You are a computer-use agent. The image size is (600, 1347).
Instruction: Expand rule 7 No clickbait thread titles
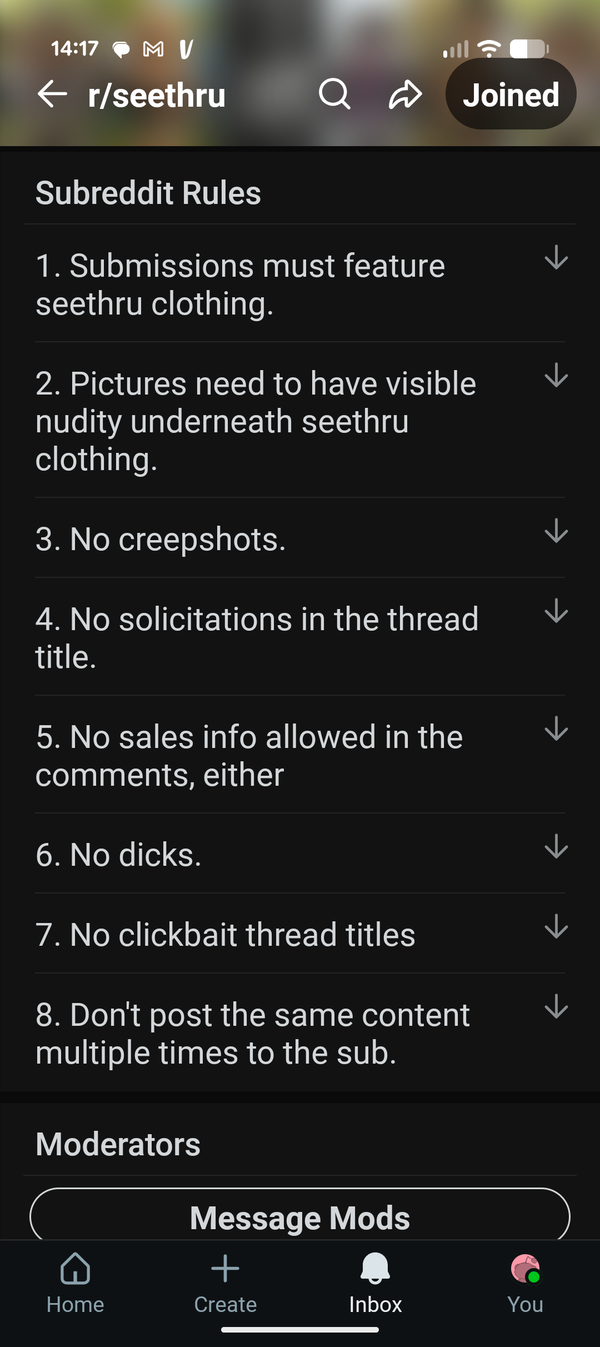tap(556, 929)
